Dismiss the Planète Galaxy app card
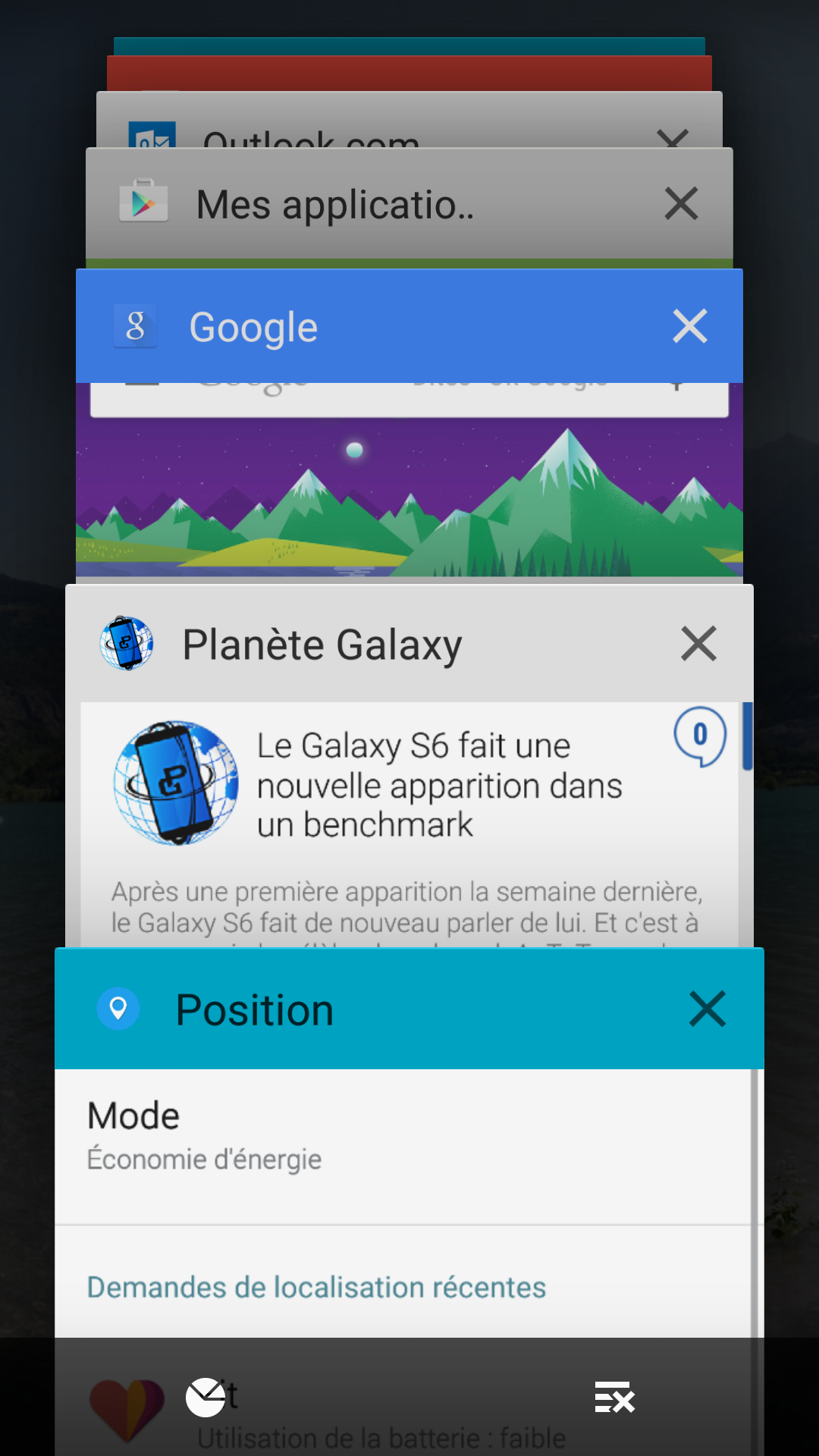This screenshot has height=1456, width=819. click(x=698, y=644)
